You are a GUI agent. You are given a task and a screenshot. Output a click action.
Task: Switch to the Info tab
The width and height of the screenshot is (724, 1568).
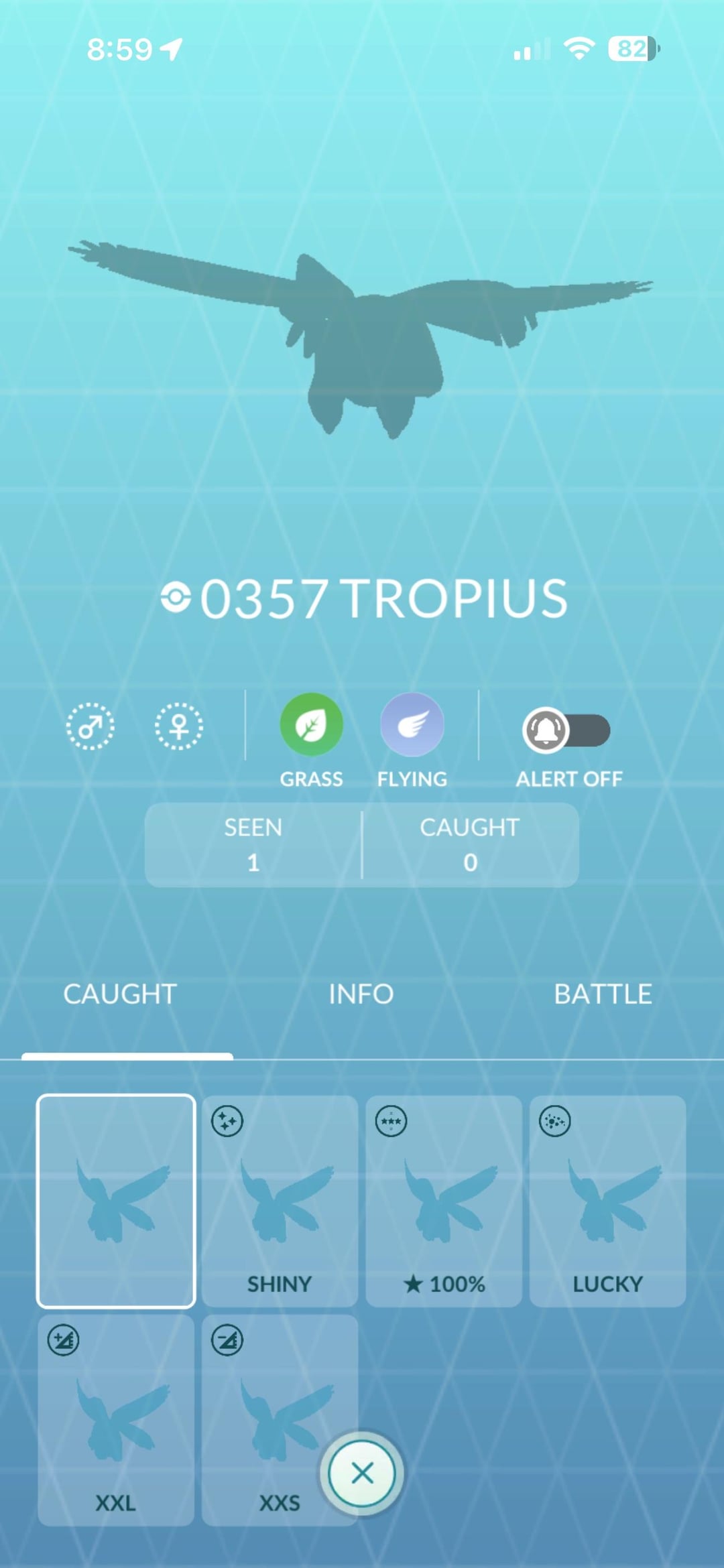[361, 994]
